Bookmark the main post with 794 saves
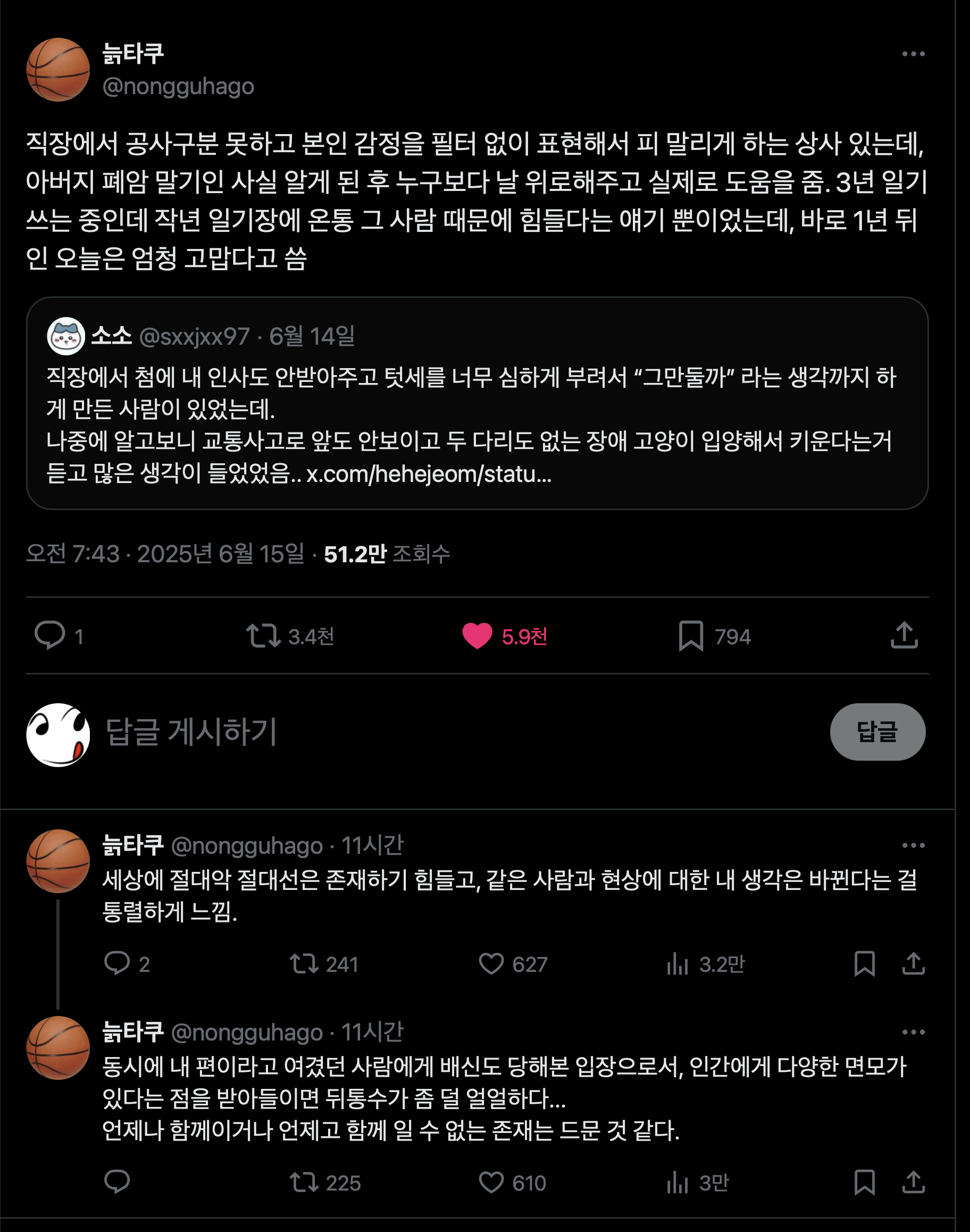 (x=691, y=636)
